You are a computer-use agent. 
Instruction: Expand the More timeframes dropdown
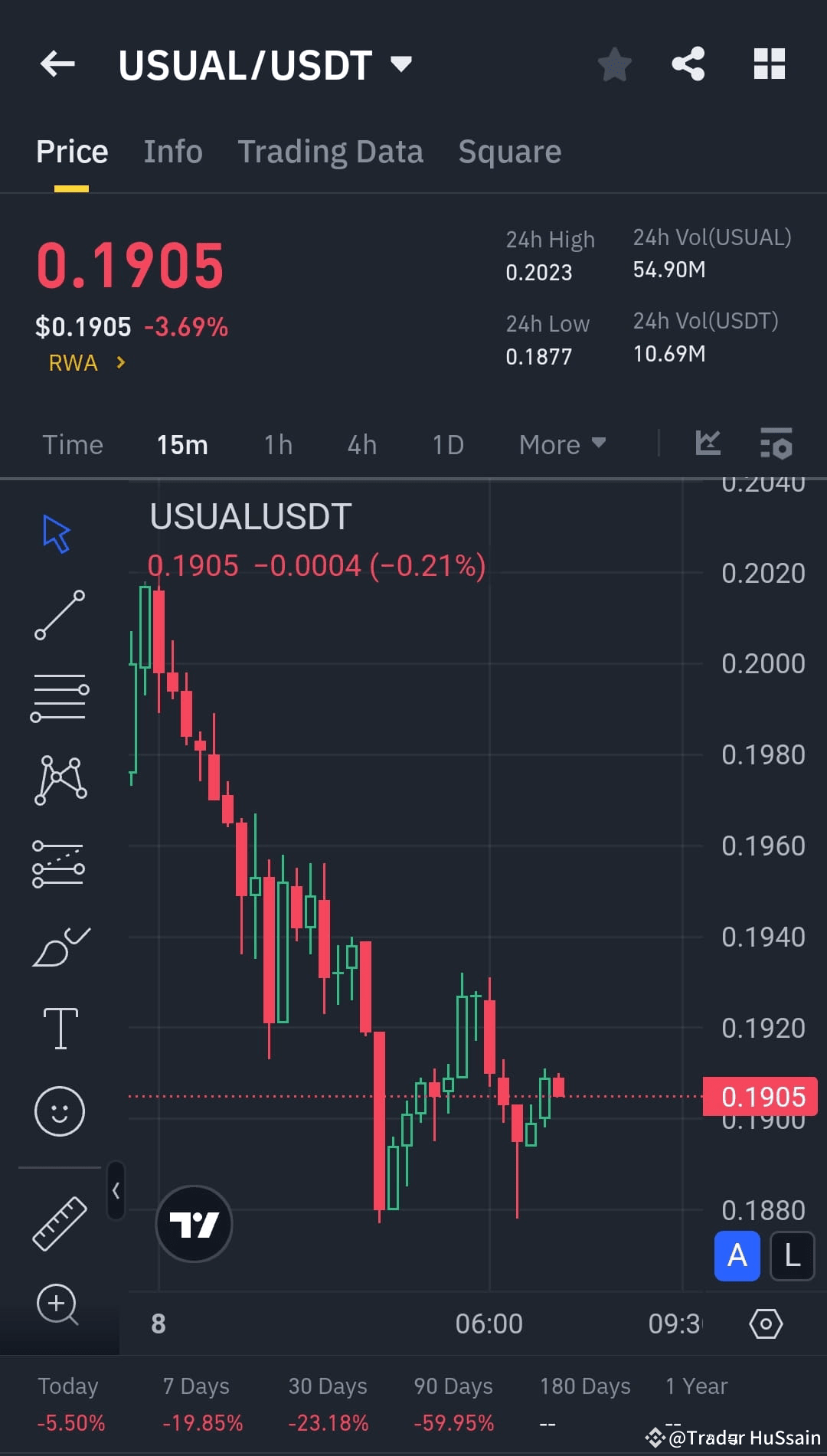coord(561,444)
